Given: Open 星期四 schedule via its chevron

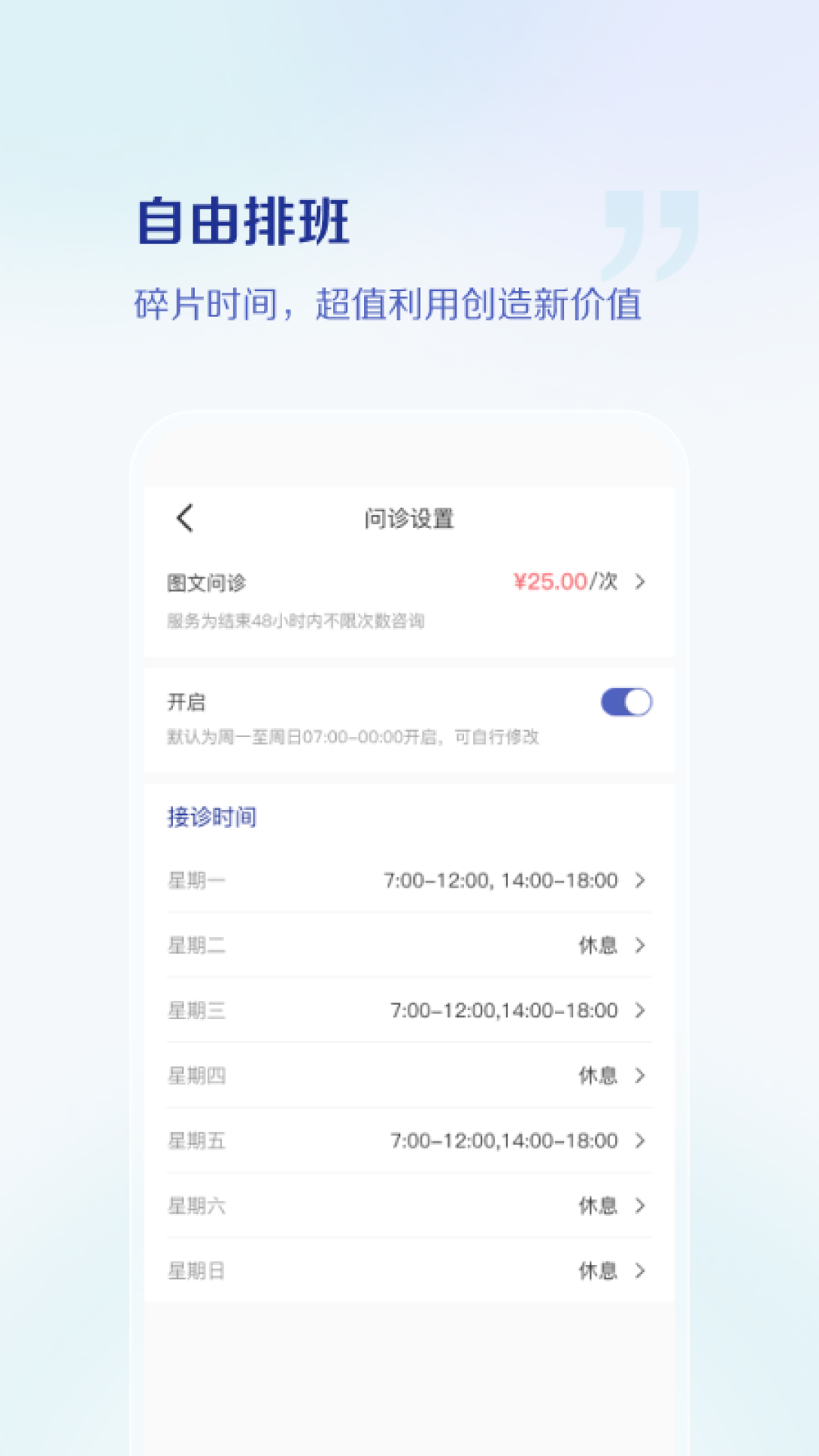Looking at the screenshot, I should pyautogui.click(x=641, y=1076).
